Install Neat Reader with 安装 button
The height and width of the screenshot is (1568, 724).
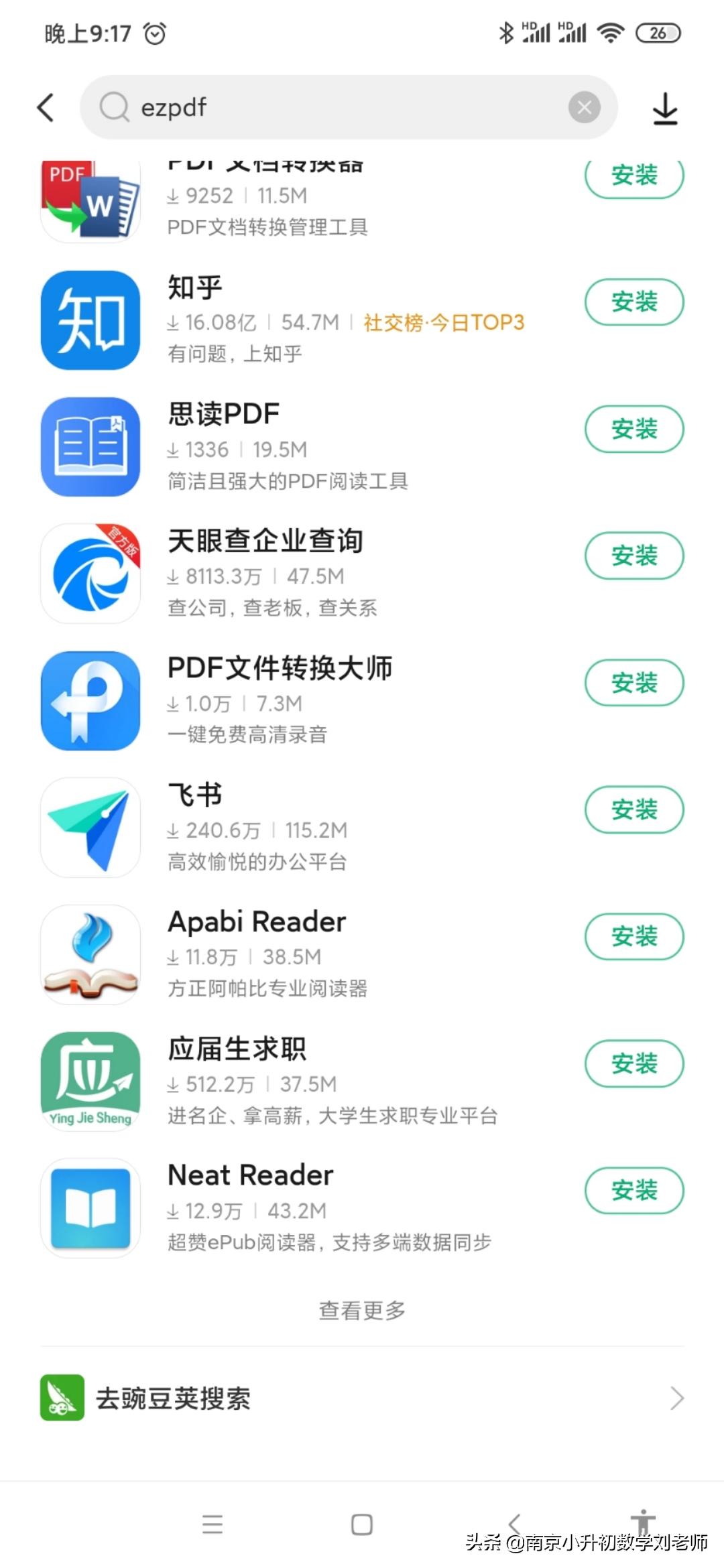point(633,1191)
